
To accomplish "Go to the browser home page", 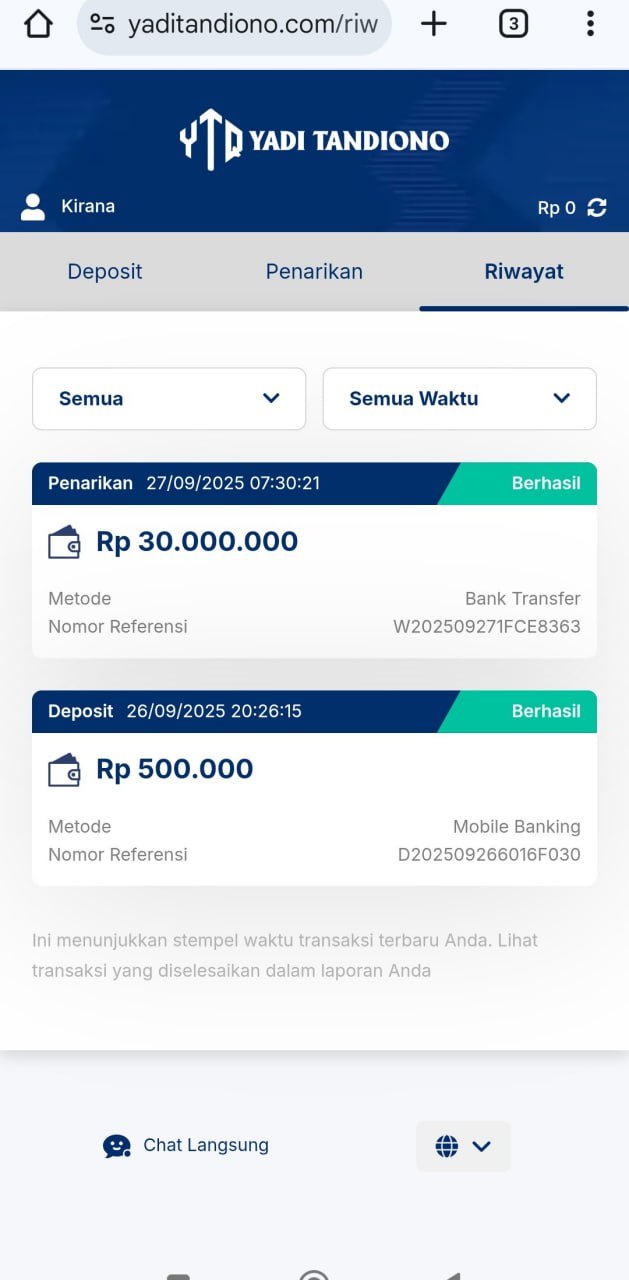I will [x=38, y=24].
